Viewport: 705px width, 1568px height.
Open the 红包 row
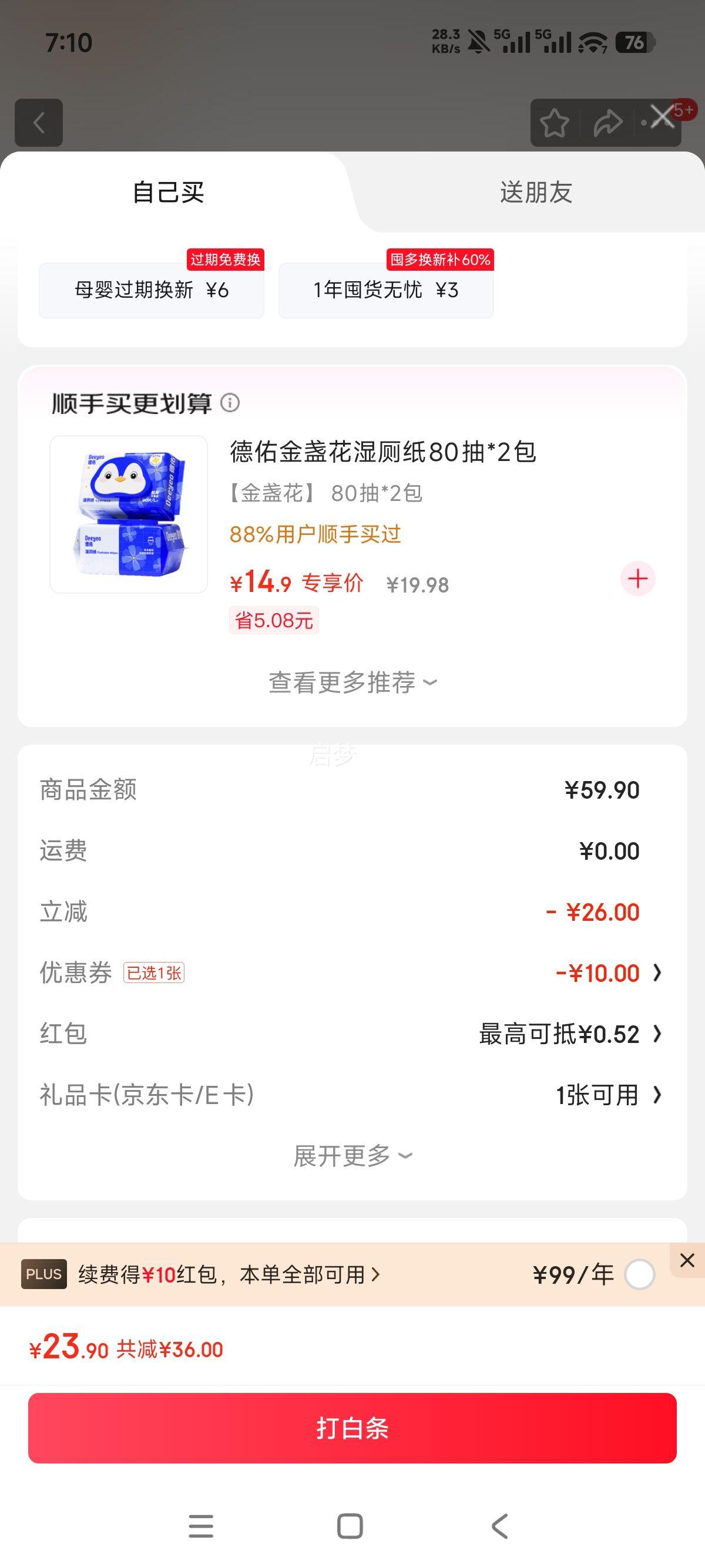click(x=352, y=1034)
